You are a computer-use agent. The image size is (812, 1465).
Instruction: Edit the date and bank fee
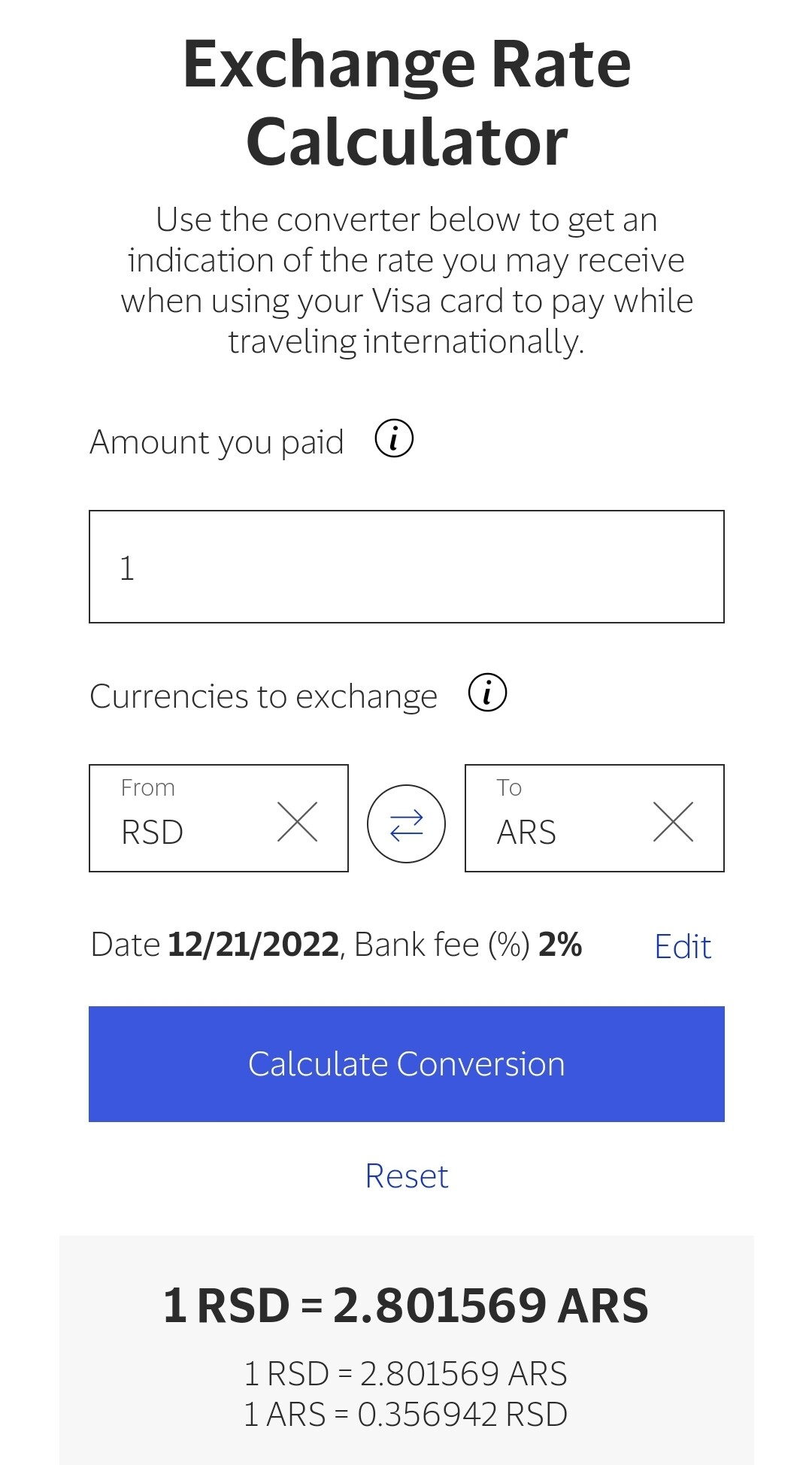(x=683, y=946)
